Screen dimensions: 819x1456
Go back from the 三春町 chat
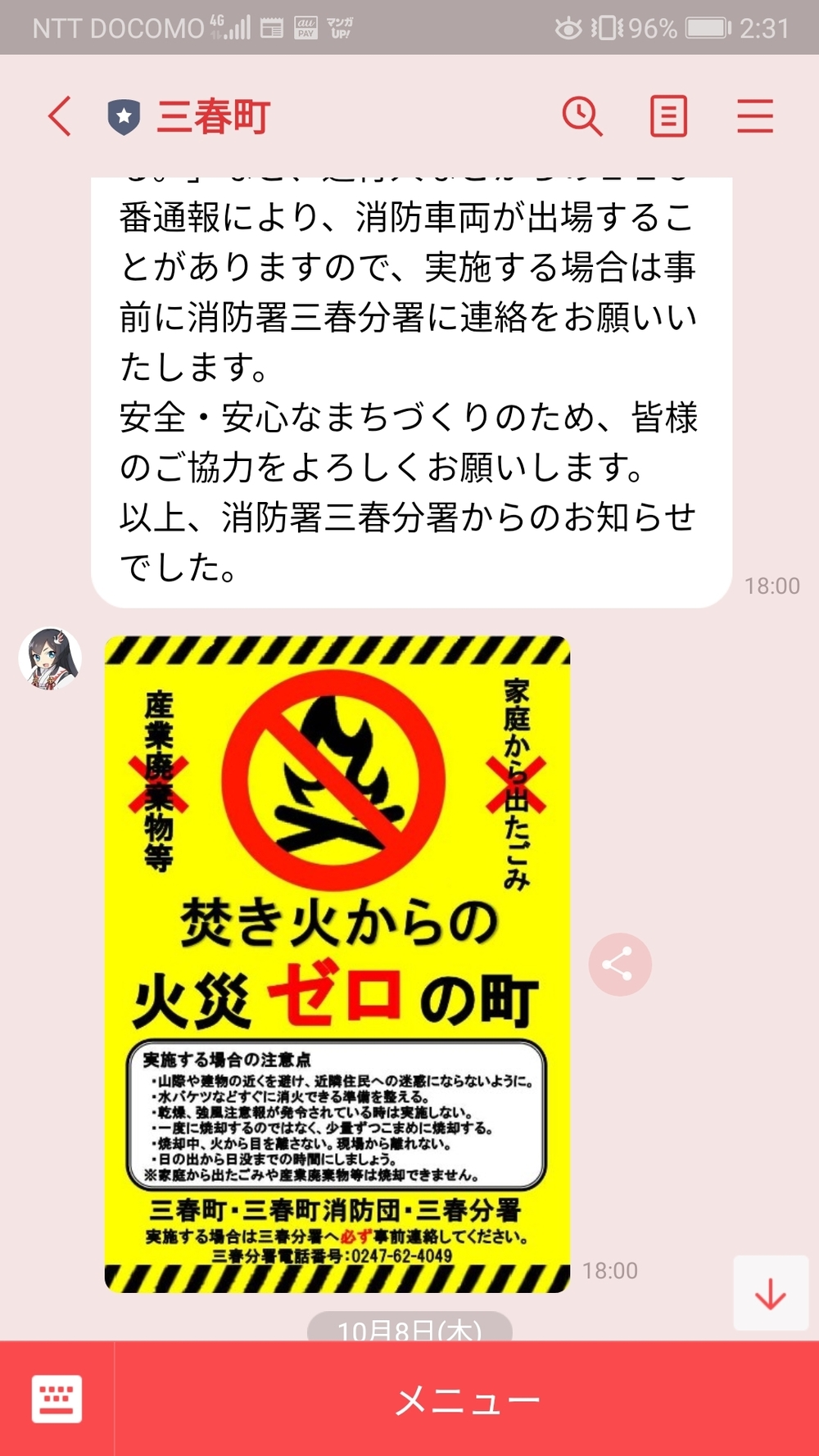[60, 116]
